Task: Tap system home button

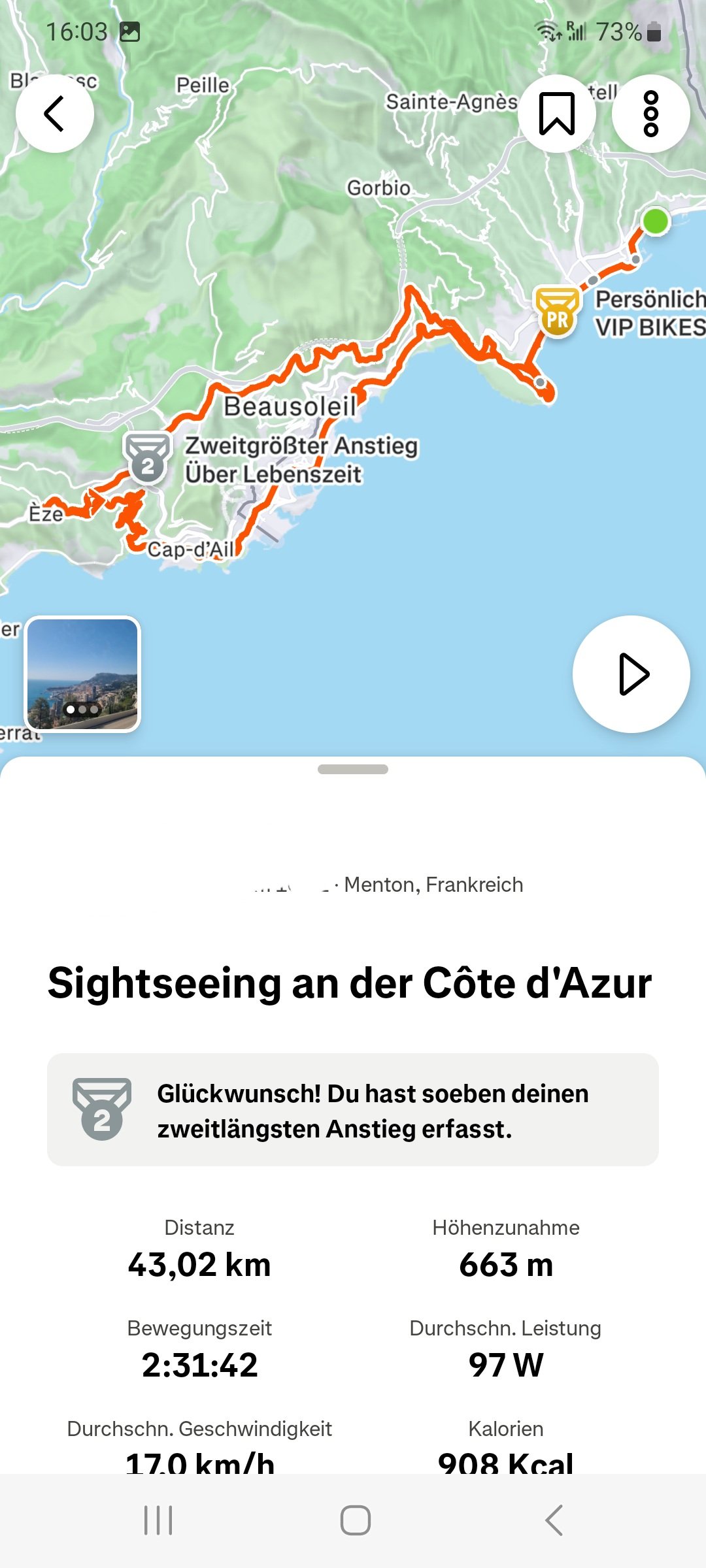Action: tap(355, 1520)
